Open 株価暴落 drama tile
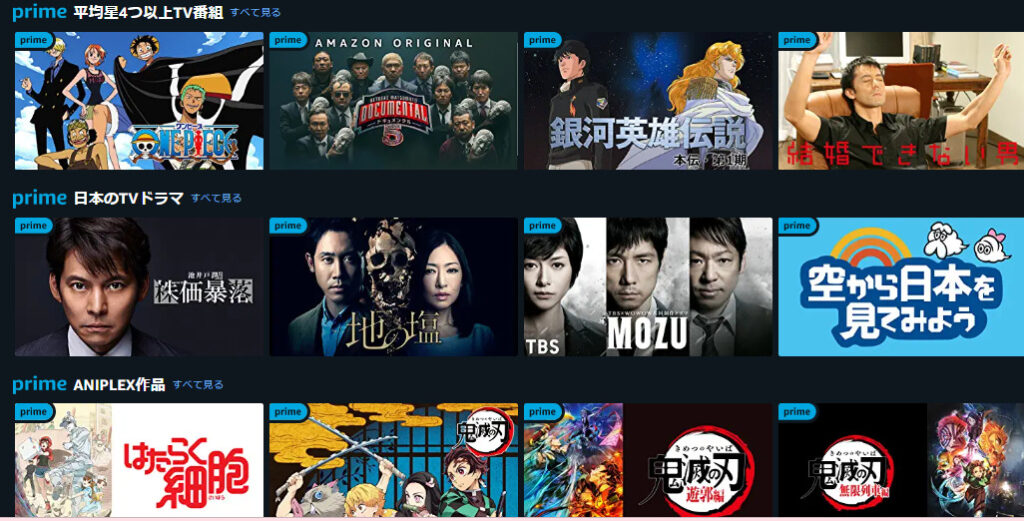This screenshot has width=1024, height=521. pos(139,287)
